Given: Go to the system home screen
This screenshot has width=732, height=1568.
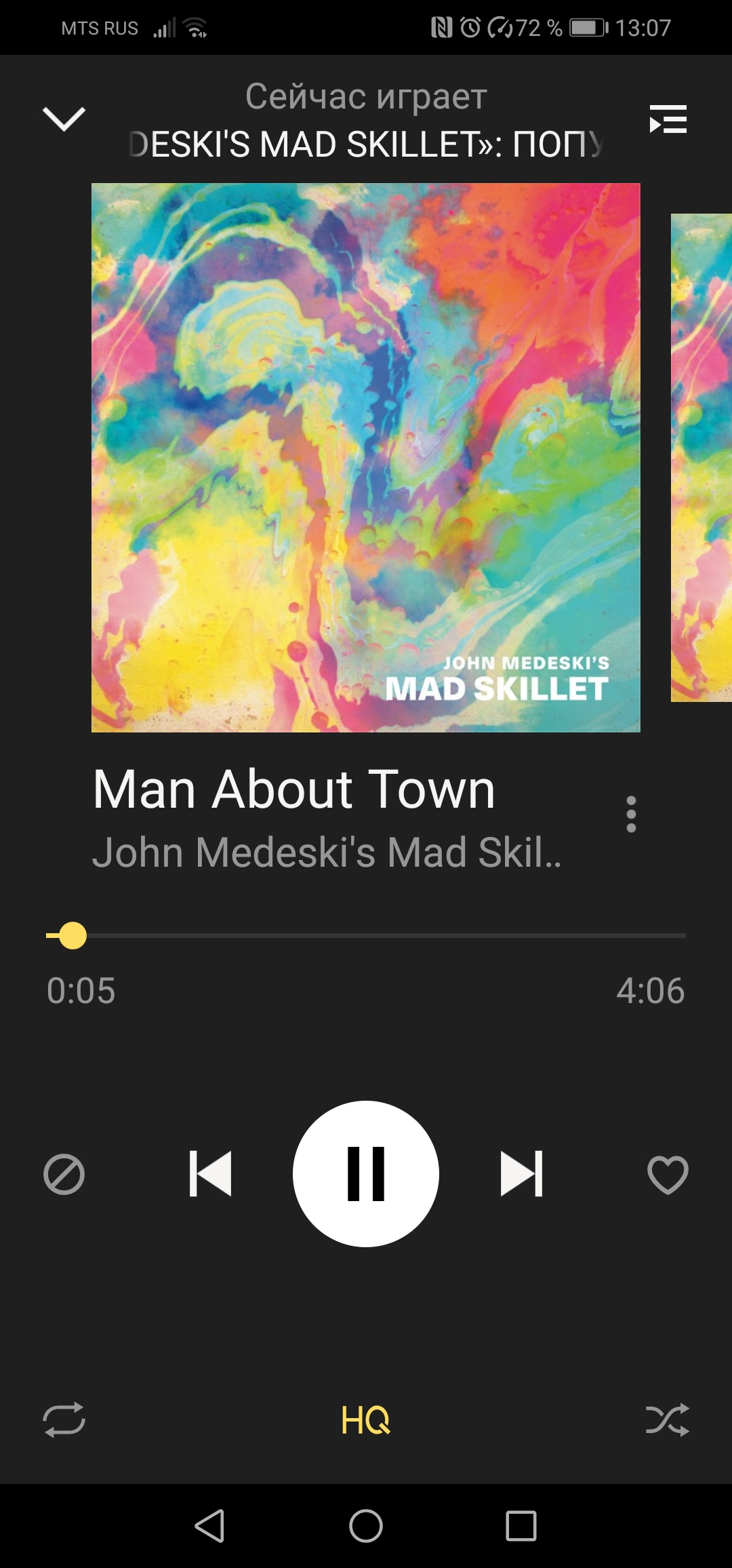Looking at the screenshot, I should [366, 1526].
